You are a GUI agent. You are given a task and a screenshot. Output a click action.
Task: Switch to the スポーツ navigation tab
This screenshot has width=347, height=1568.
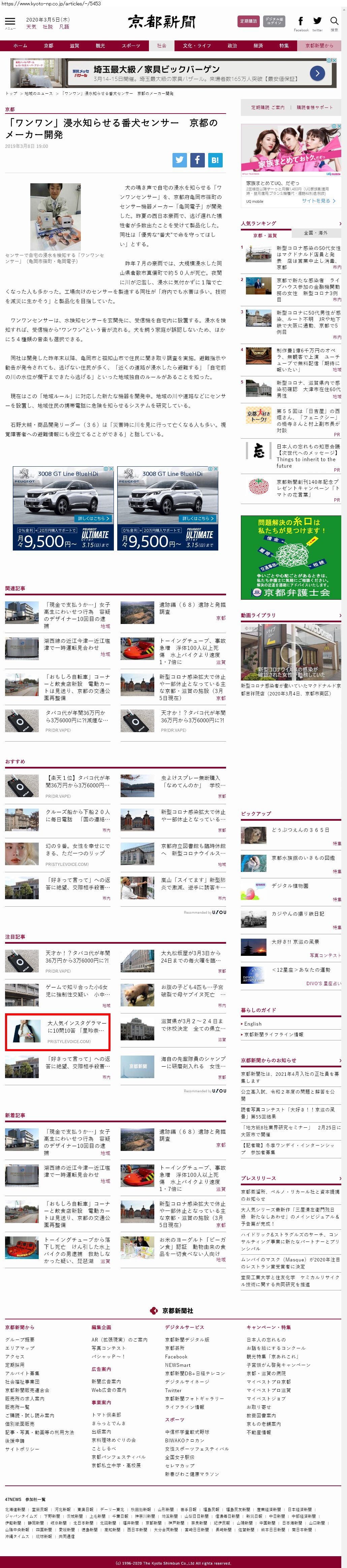pos(130,46)
